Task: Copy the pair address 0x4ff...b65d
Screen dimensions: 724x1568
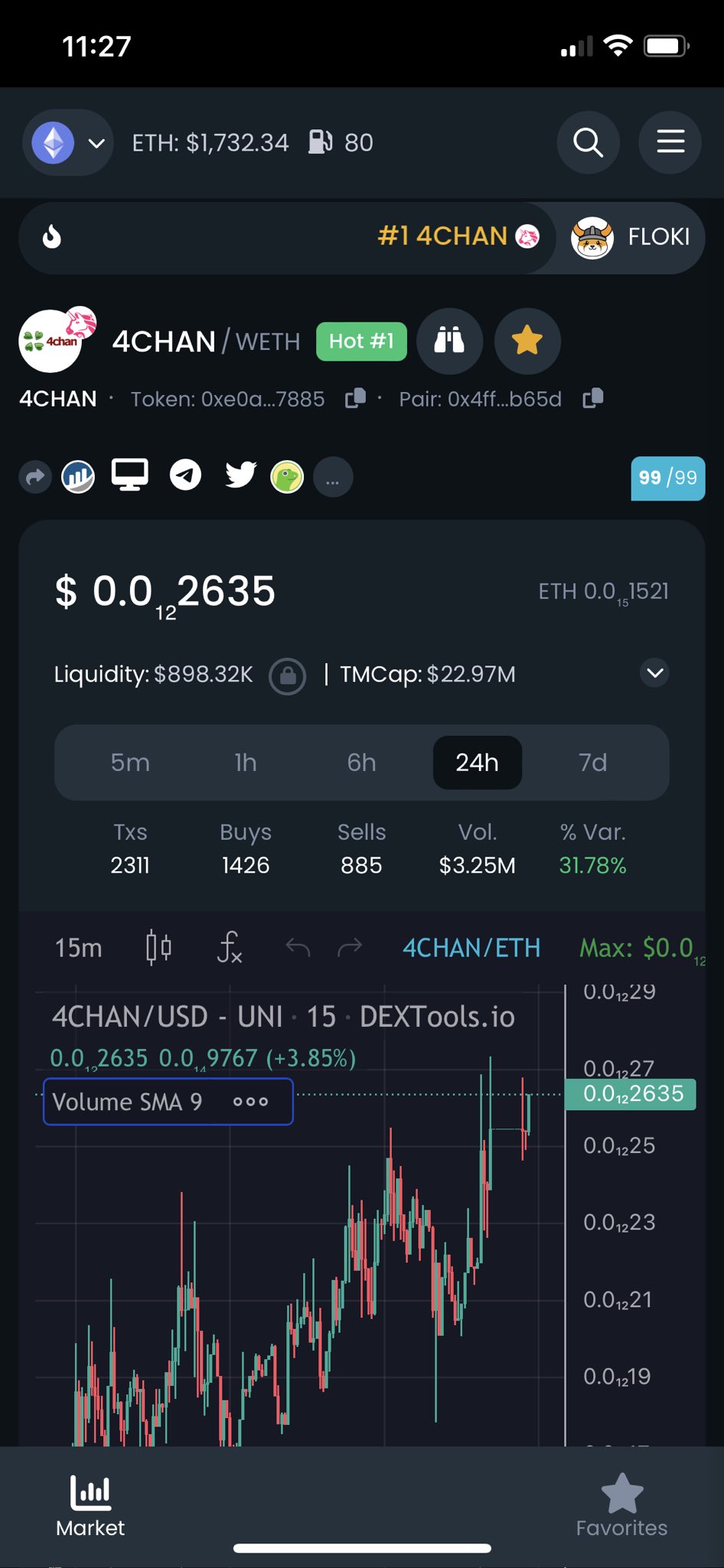Action: 593,399
